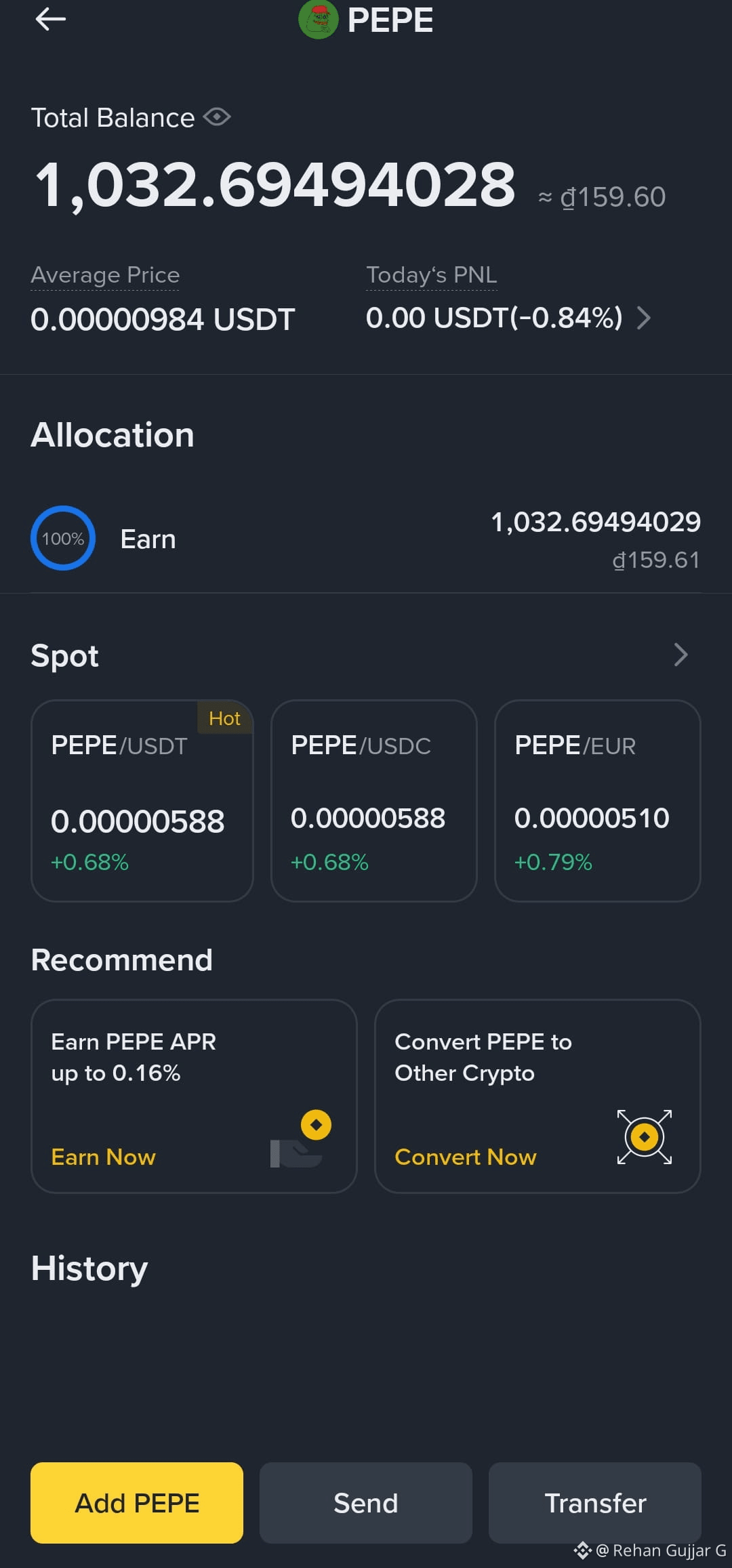Screen dimensions: 732x1568
Task: Tap the Transfer button at bottom
Action: [594, 1504]
